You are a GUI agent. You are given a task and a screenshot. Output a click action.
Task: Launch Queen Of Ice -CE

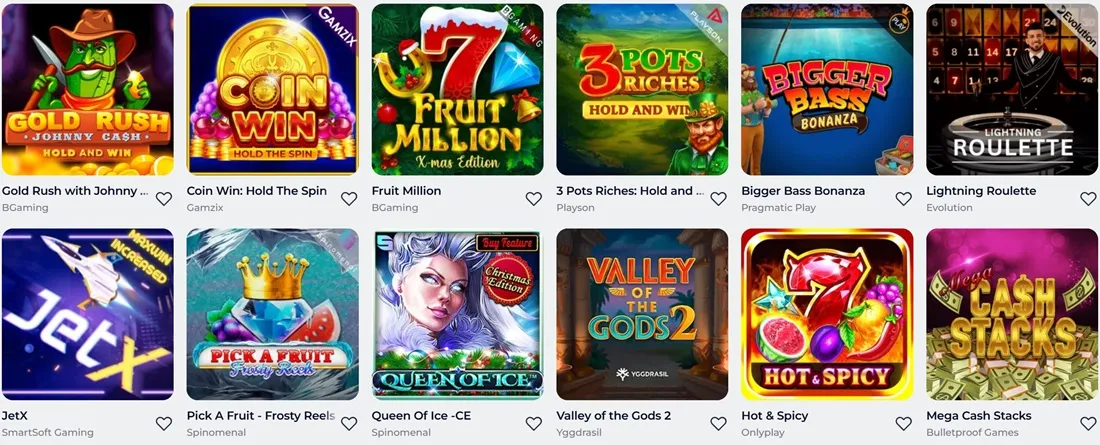pos(457,314)
